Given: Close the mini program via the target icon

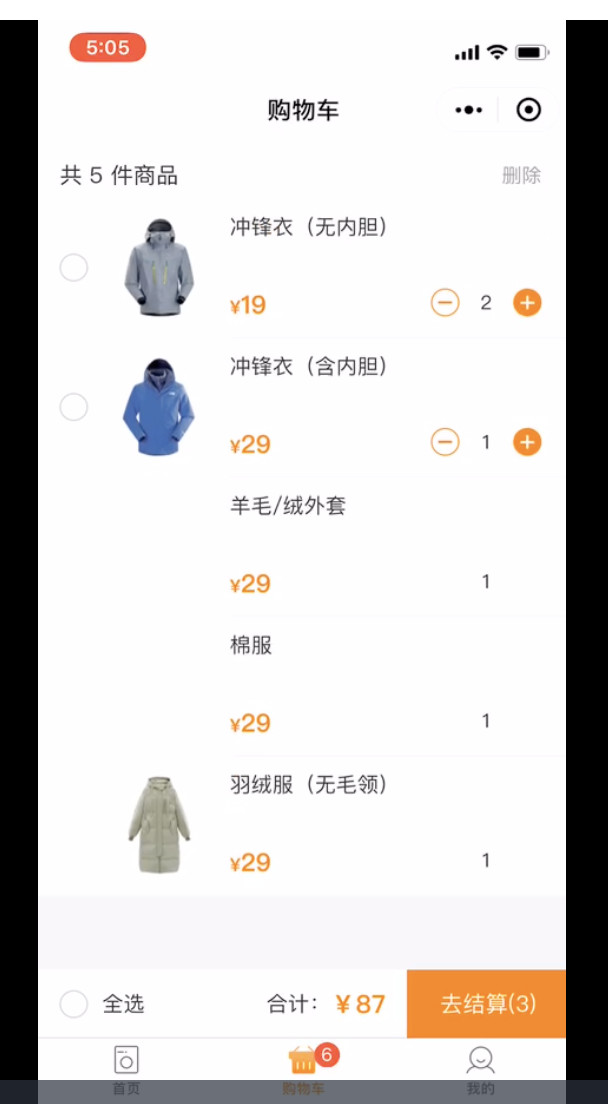Looking at the screenshot, I should [529, 110].
